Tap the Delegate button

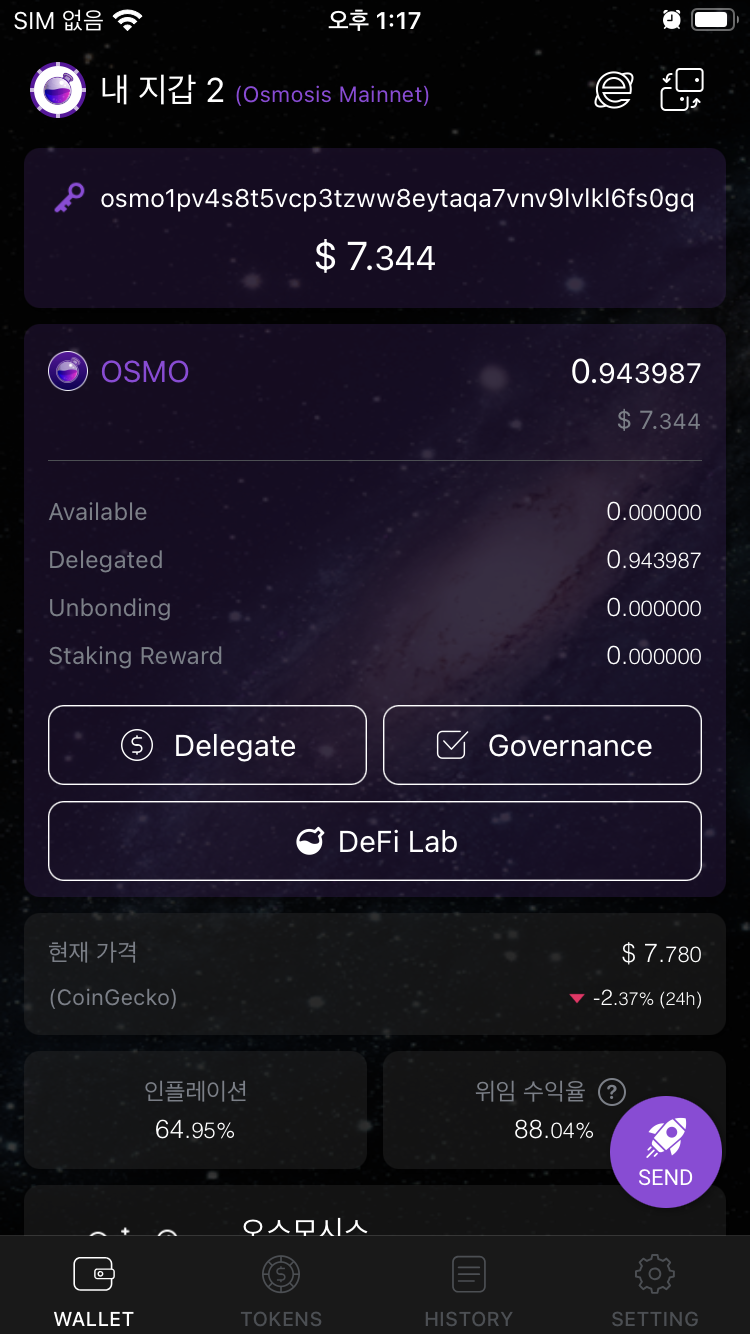click(x=208, y=745)
